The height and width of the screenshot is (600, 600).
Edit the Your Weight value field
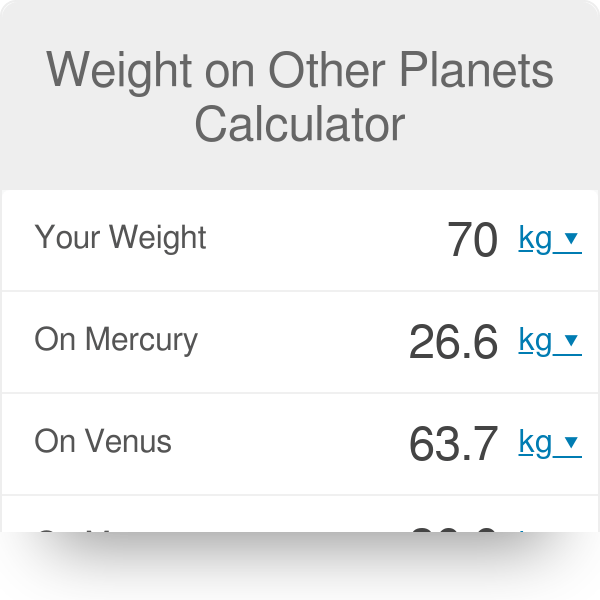472,240
